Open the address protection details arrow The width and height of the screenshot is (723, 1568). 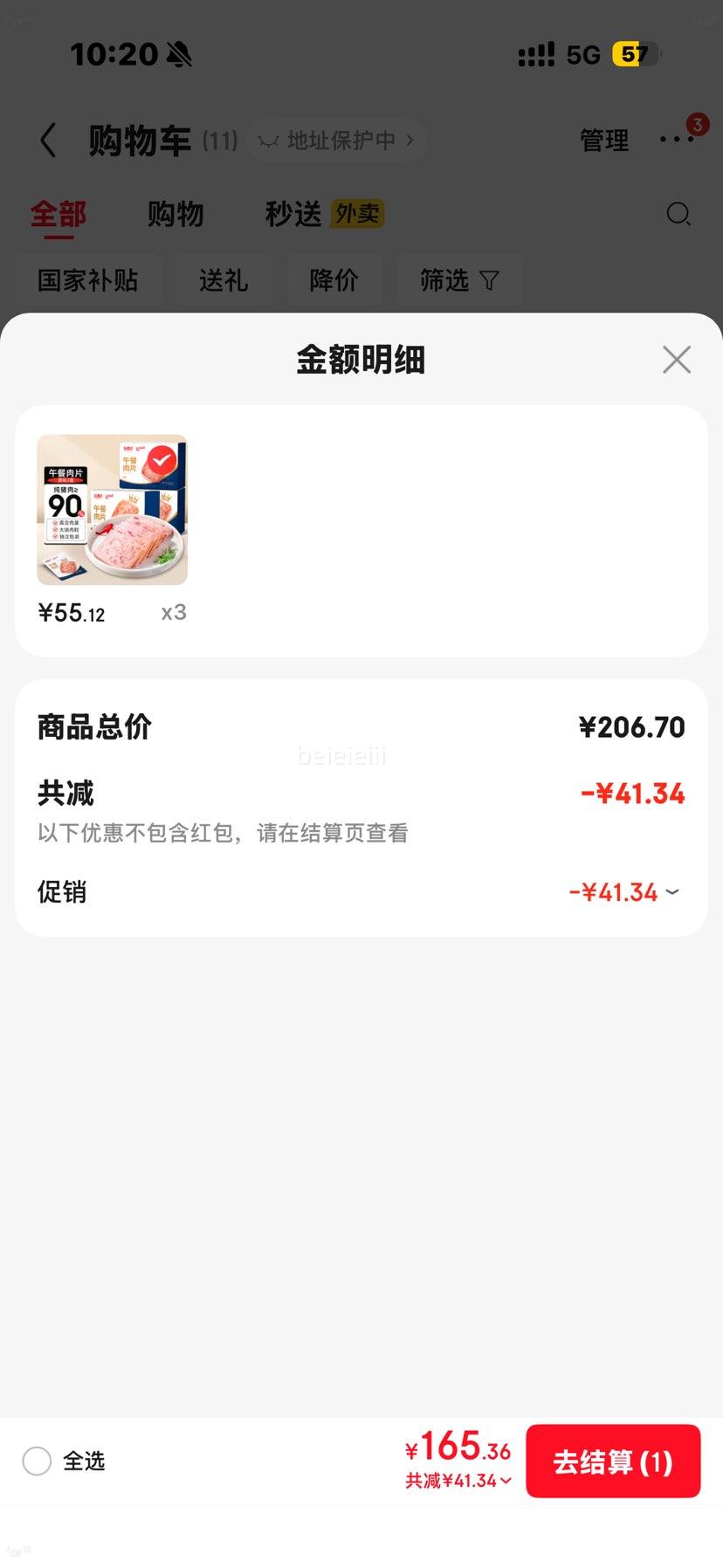coord(410,140)
